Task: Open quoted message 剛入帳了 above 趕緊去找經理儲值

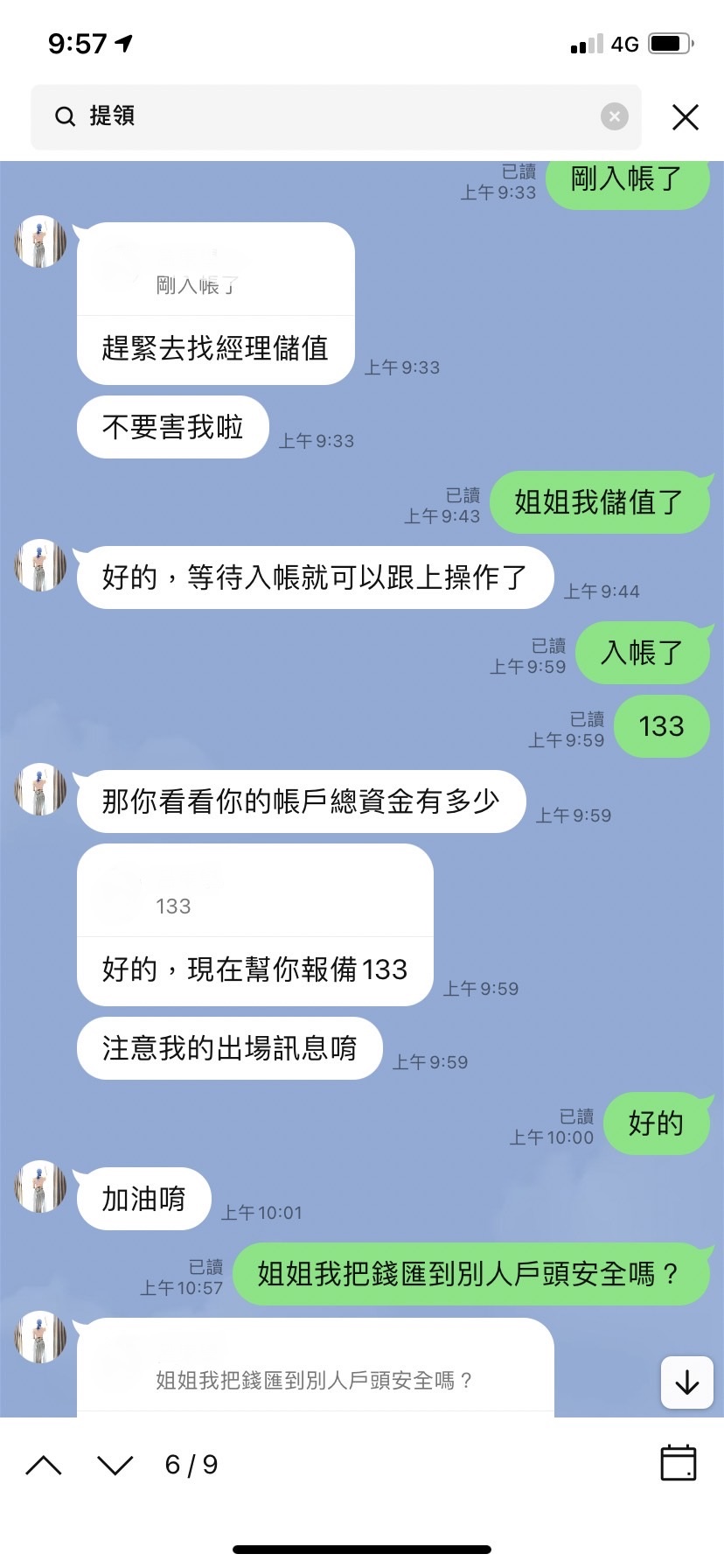Action: [x=215, y=271]
